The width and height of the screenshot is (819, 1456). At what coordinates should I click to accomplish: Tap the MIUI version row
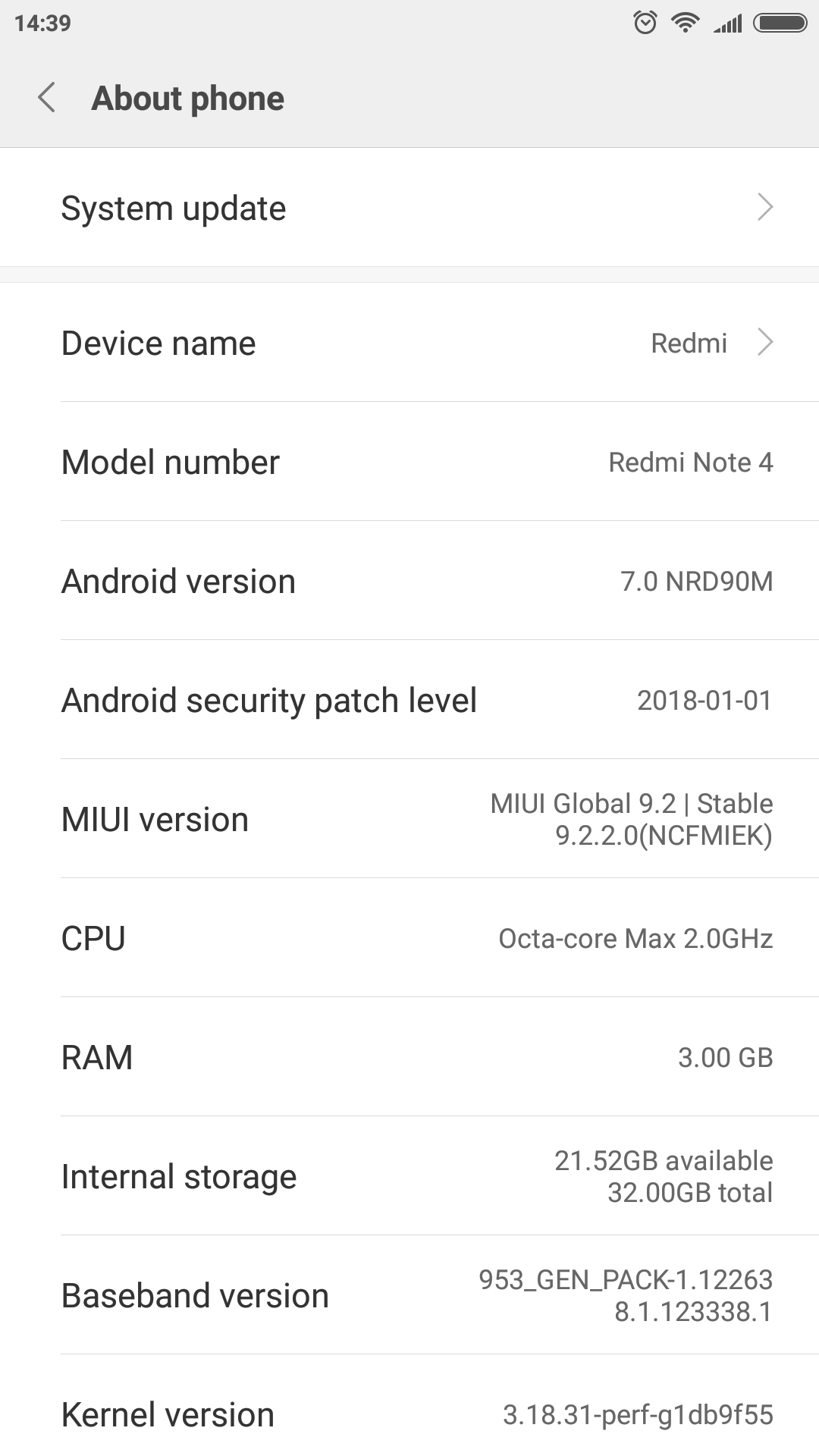[409, 819]
